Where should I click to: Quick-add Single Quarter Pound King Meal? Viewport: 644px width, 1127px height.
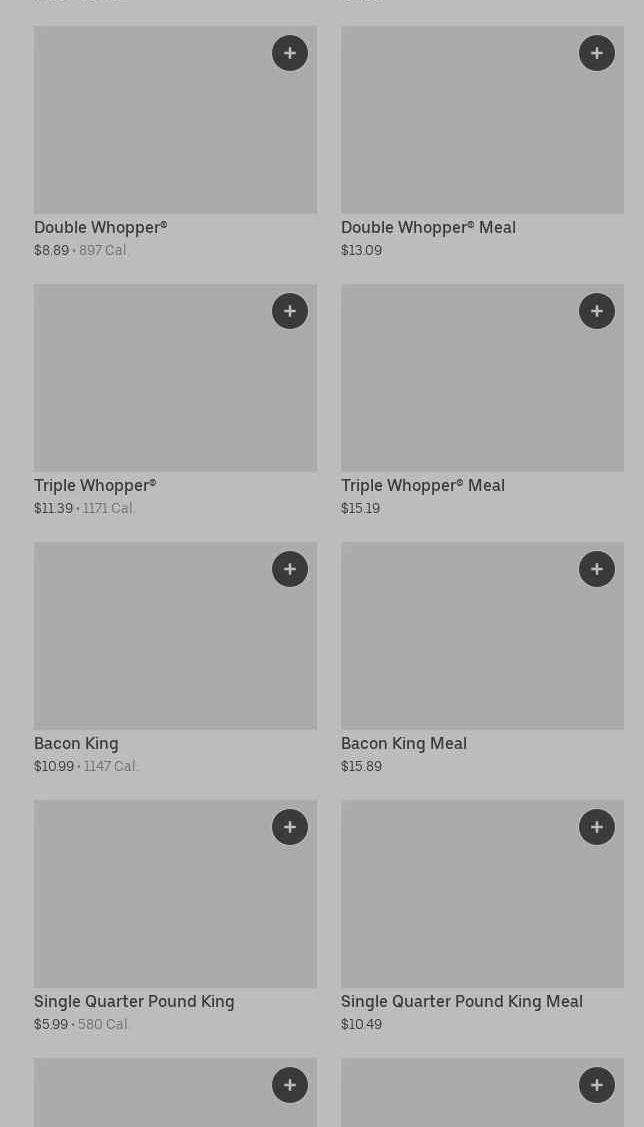tap(597, 827)
